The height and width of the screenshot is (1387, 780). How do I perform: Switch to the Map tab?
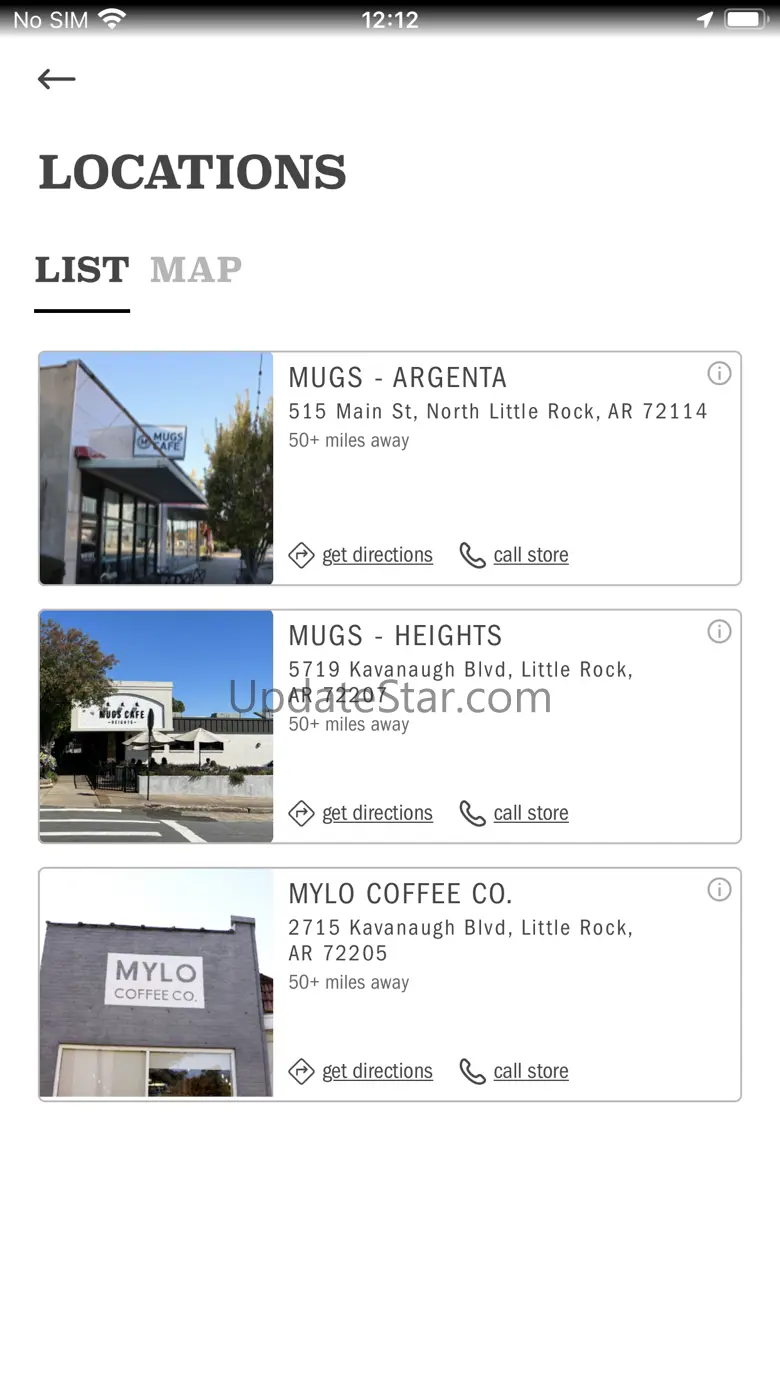[x=196, y=269]
